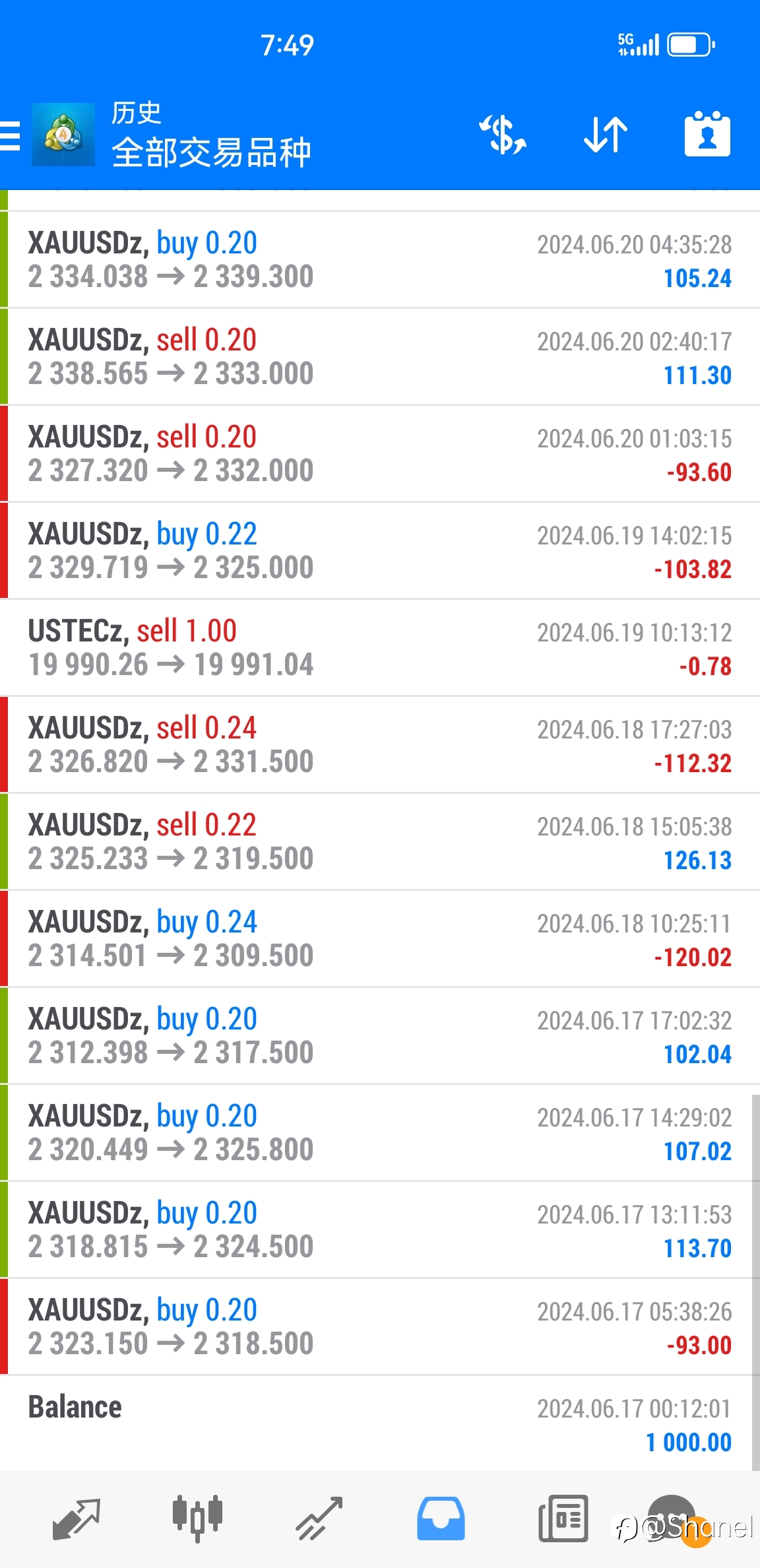Open XAUUSDz buy trade with 105.24 profit
This screenshot has width=760, height=1568.
(380, 260)
